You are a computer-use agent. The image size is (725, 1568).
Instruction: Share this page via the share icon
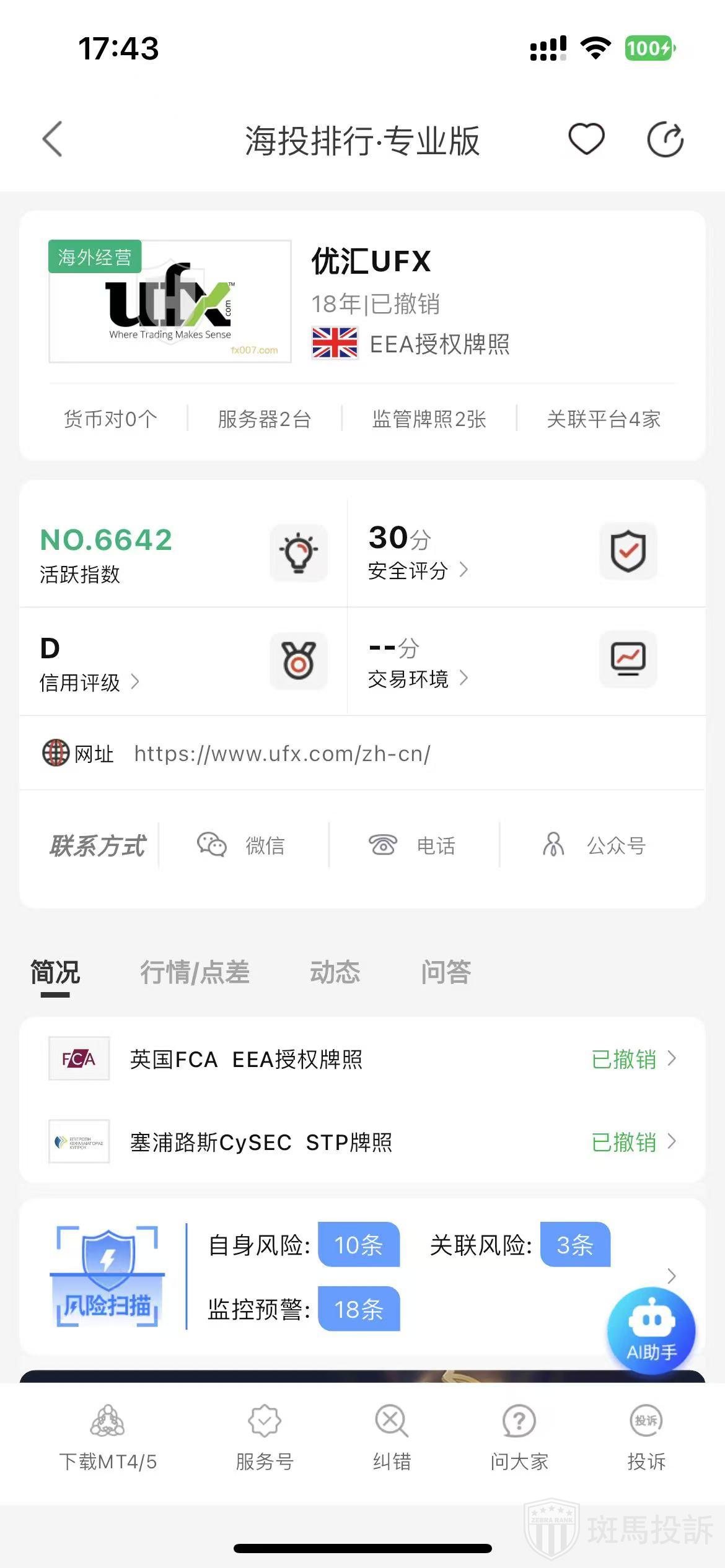665,139
